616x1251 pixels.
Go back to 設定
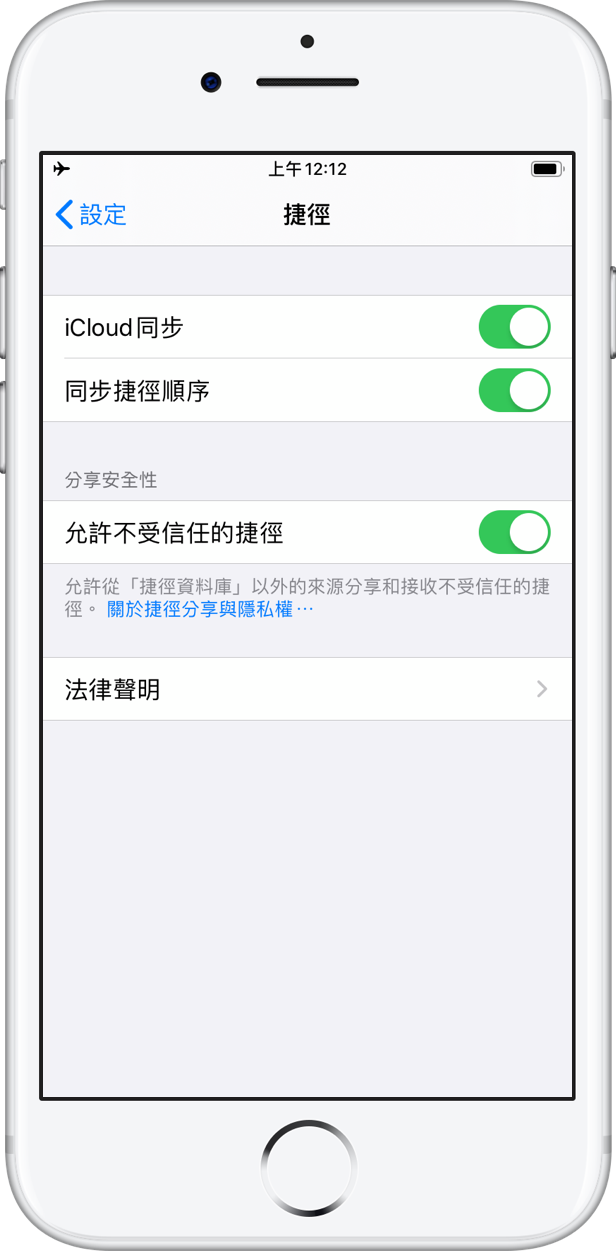click(91, 214)
